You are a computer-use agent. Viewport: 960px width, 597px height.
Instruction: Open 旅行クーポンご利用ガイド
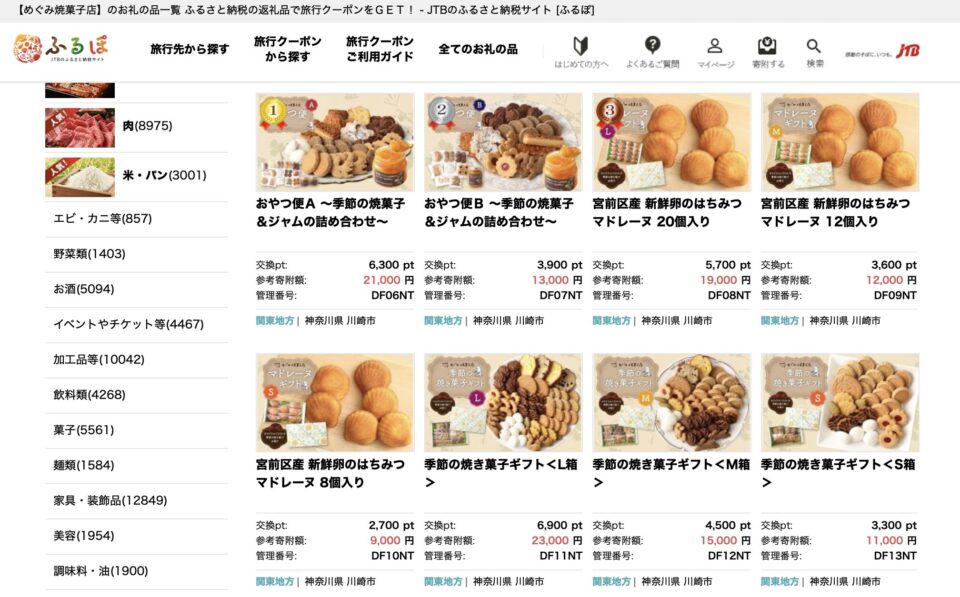(380, 49)
